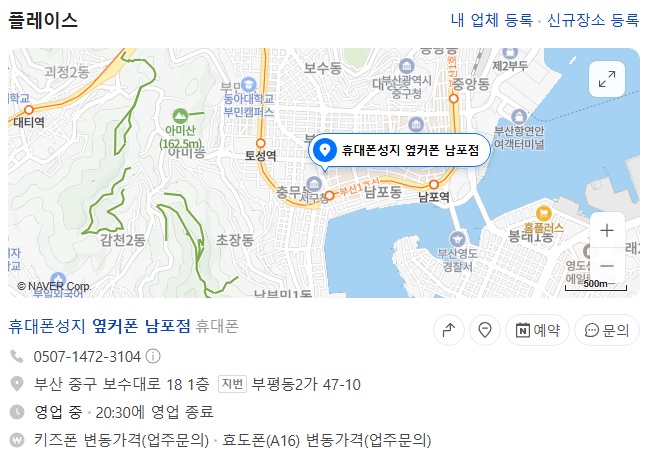
Task: Tap the 예약 booking button
Action: pos(537,330)
